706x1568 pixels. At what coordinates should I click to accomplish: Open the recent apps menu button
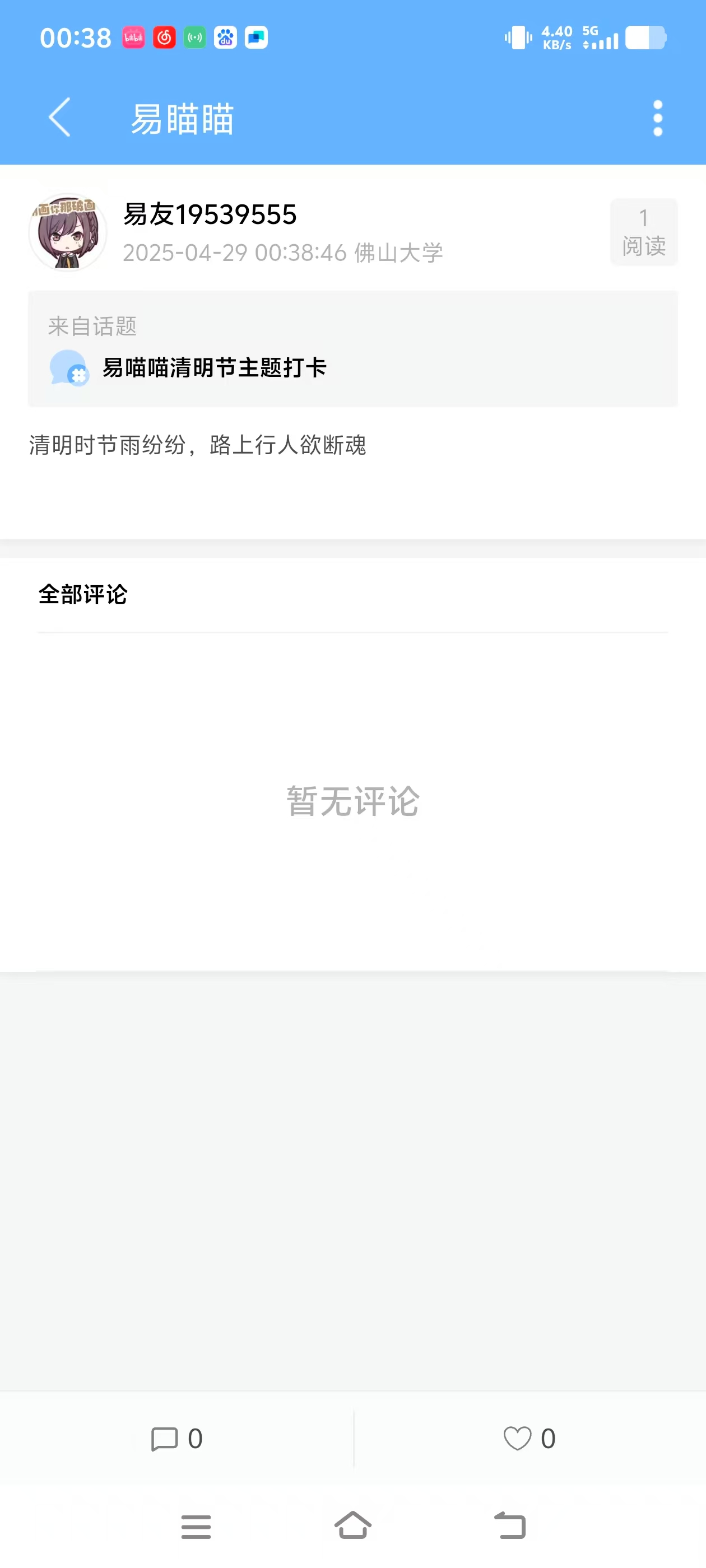point(196,1527)
